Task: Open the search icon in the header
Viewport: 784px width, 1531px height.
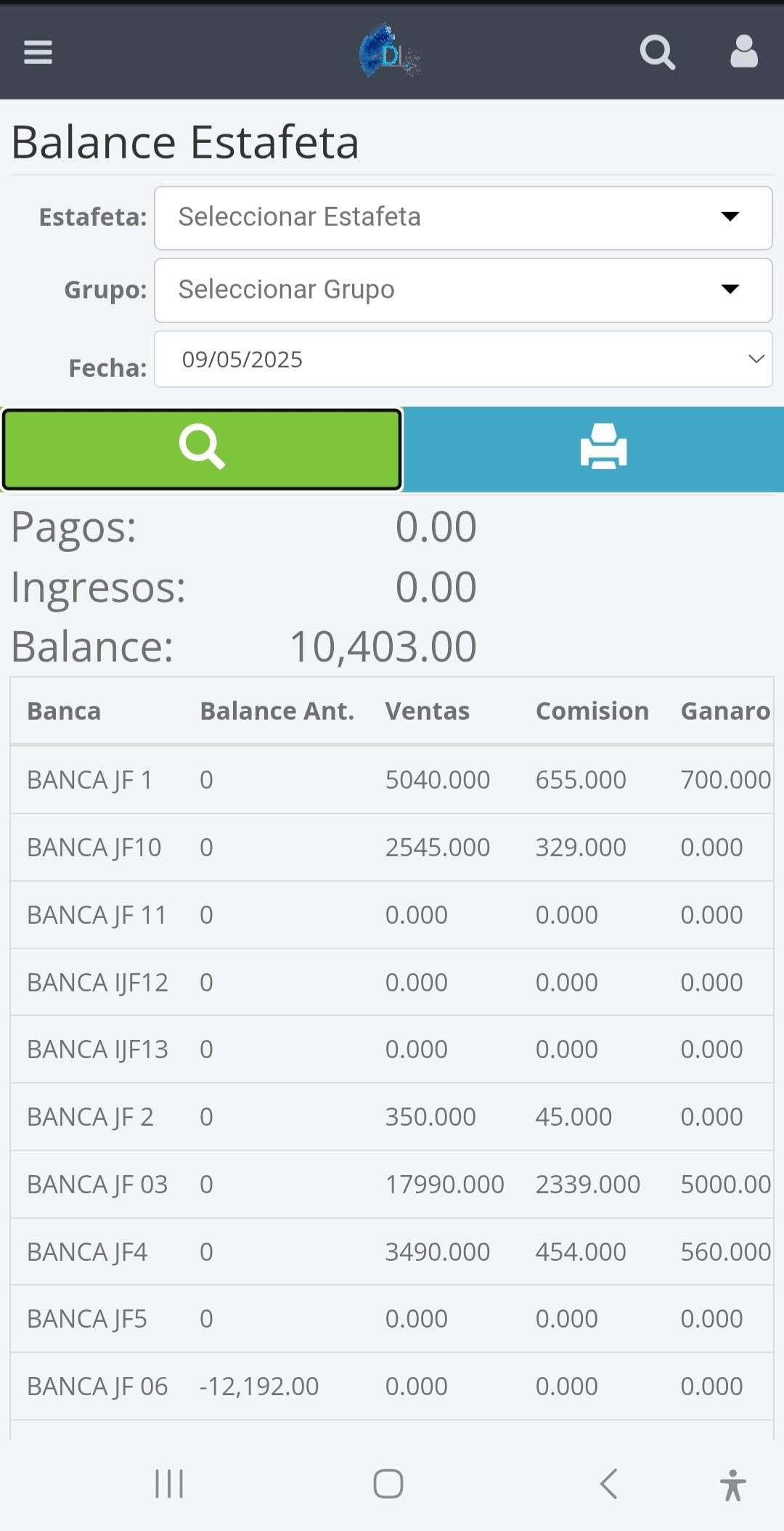Action: (657, 52)
